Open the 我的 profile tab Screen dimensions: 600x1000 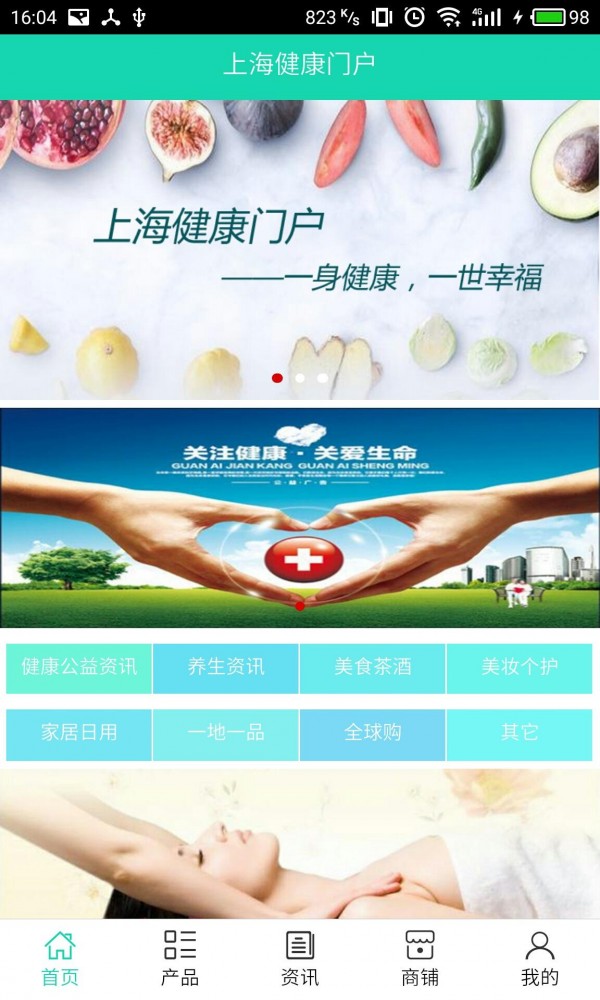[540, 958]
